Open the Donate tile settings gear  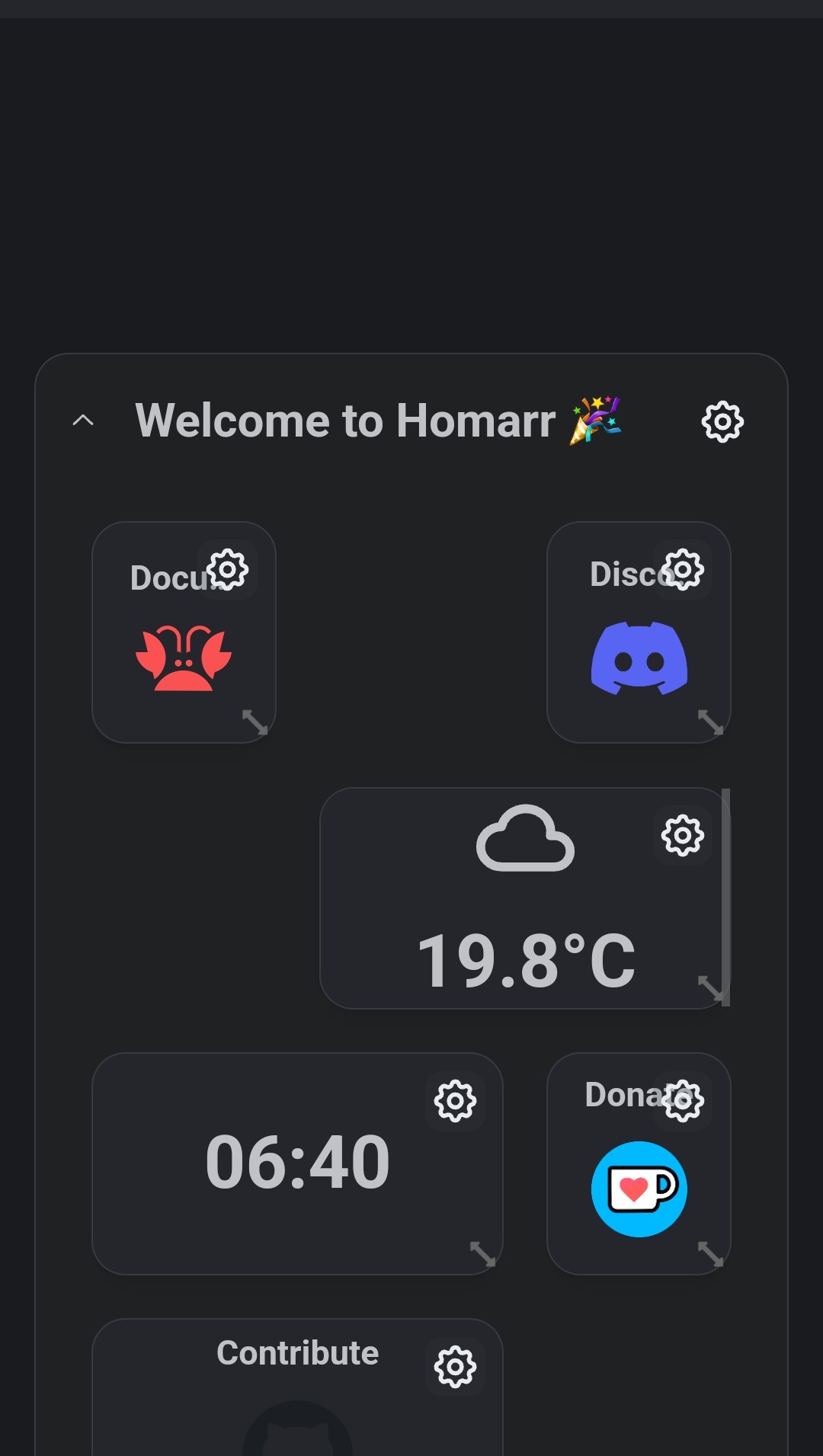pos(684,1099)
